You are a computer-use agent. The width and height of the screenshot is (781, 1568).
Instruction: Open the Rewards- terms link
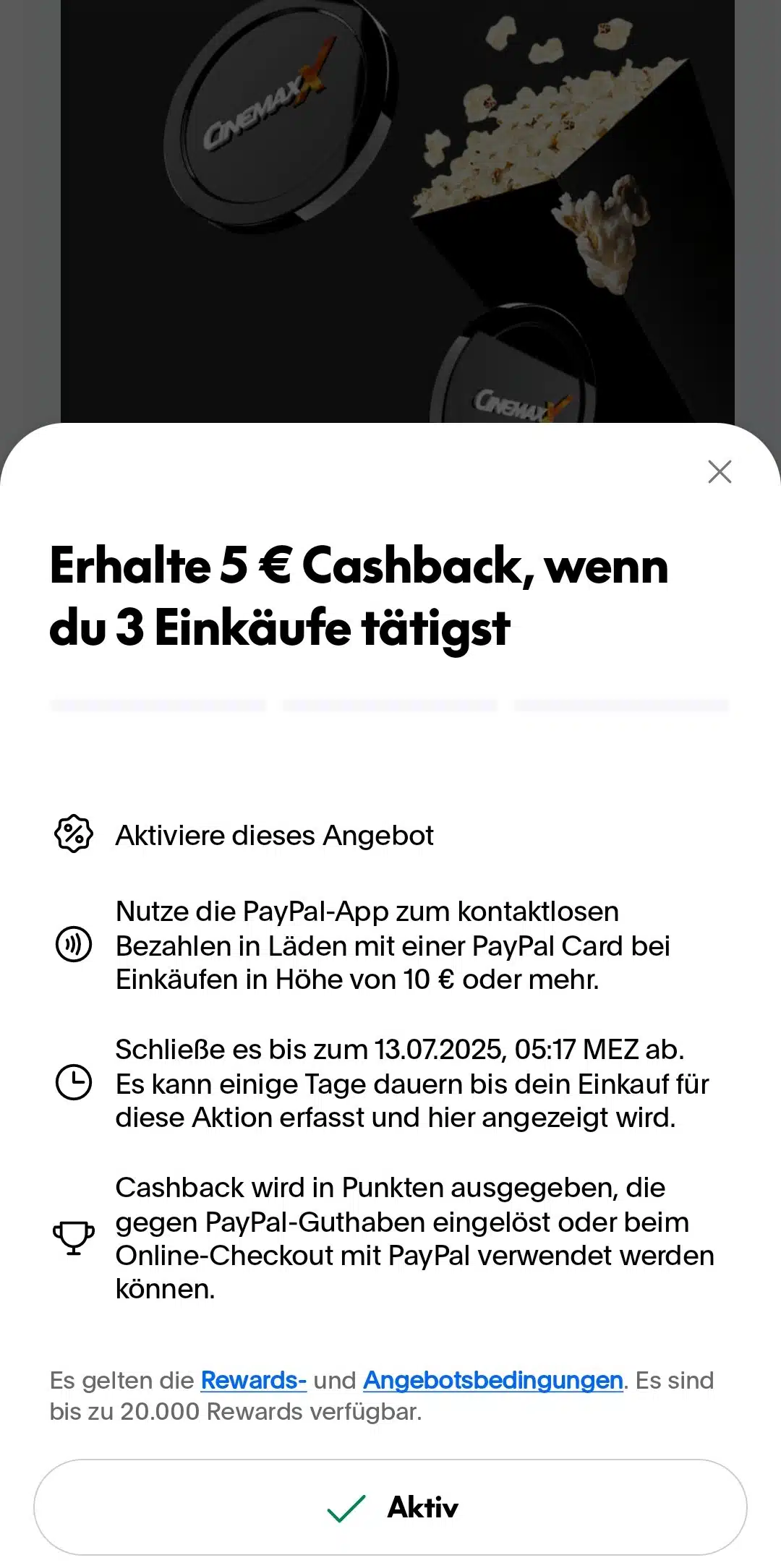pos(253,1380)
